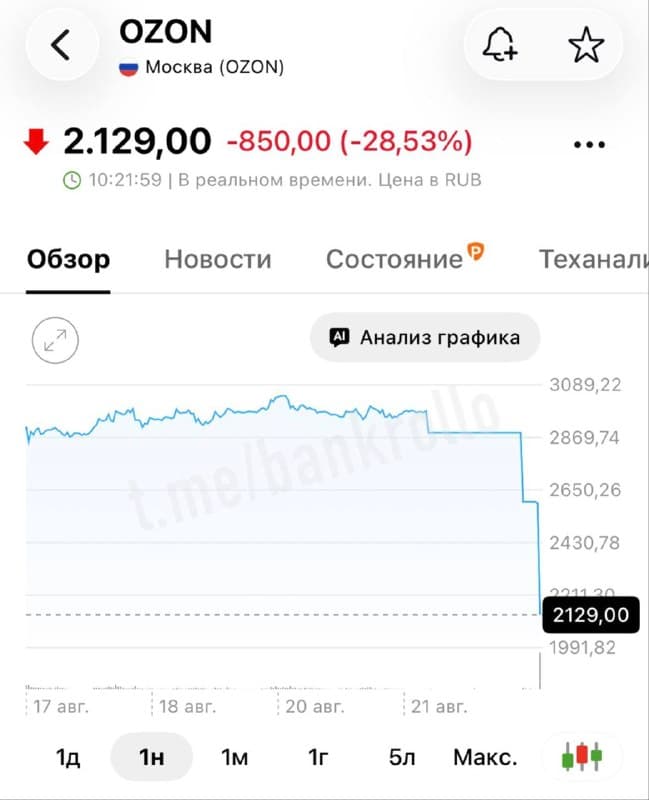649x800 pixels.
Task: Show the 5л chart range
Action: (402, 757)
